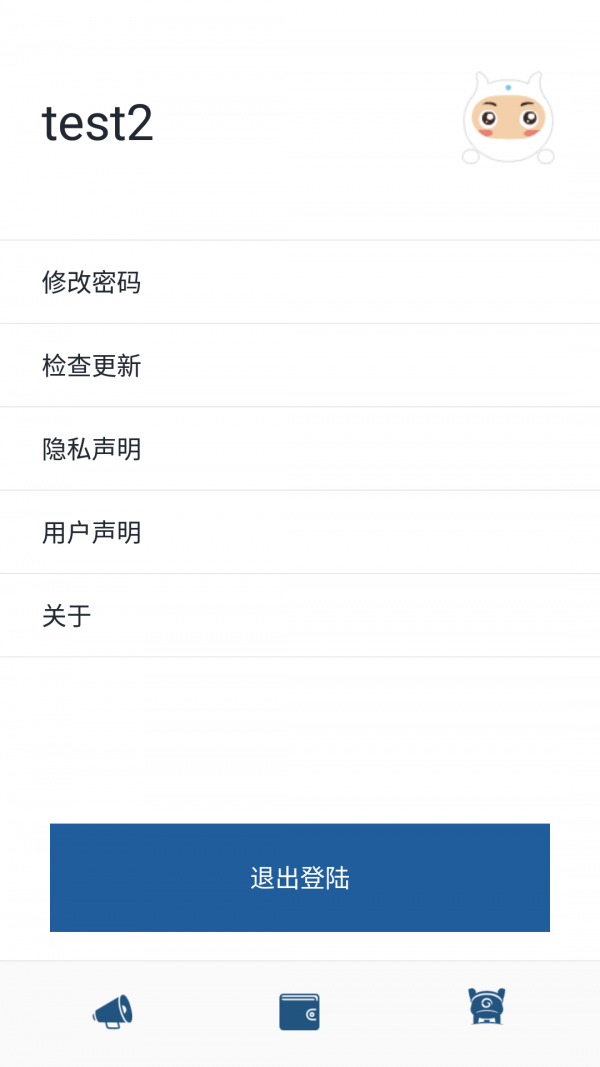Viewport: 600px width, 1067px height.
Task: Switch to the wallet tab
Action: pos(299,1011)
